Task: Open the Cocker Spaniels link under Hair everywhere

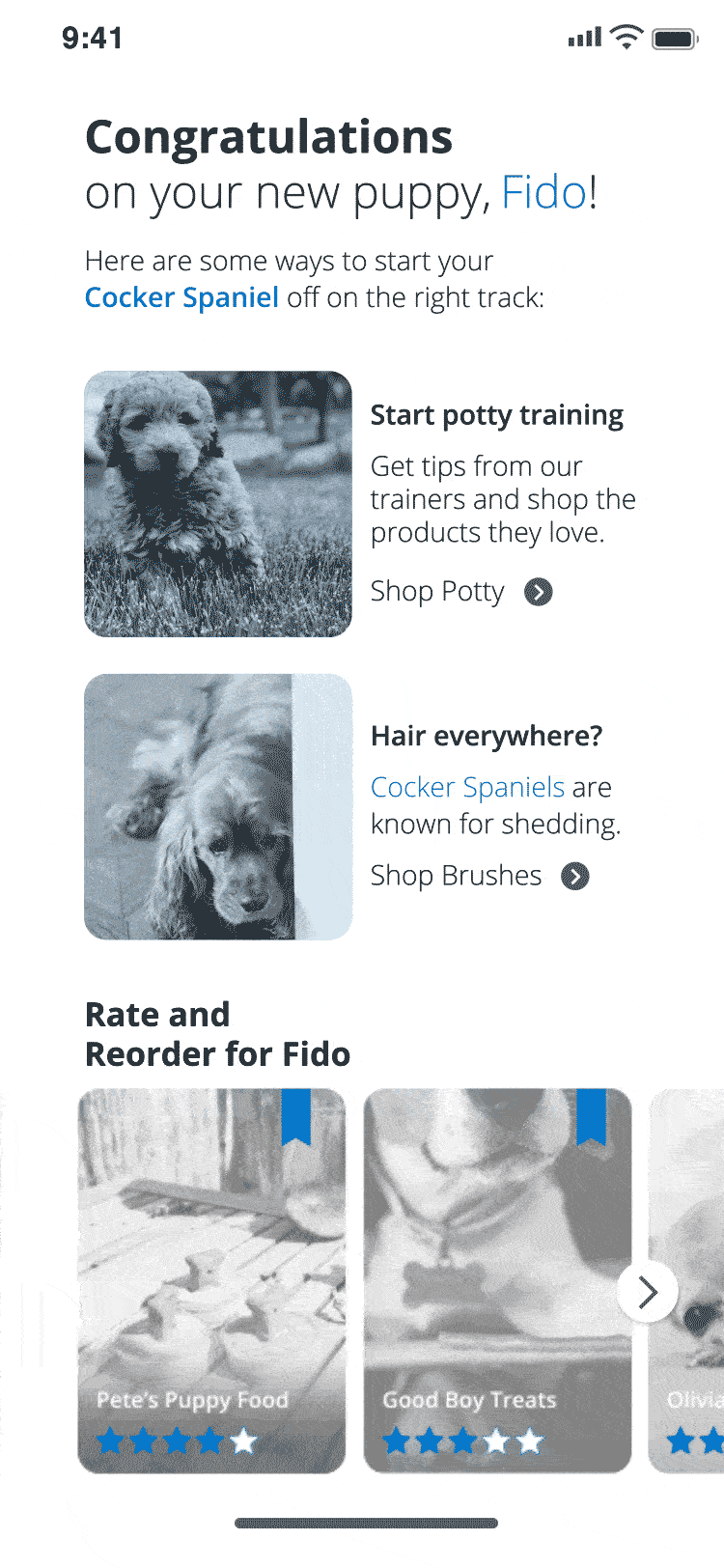Action: [x=467, y=787]
